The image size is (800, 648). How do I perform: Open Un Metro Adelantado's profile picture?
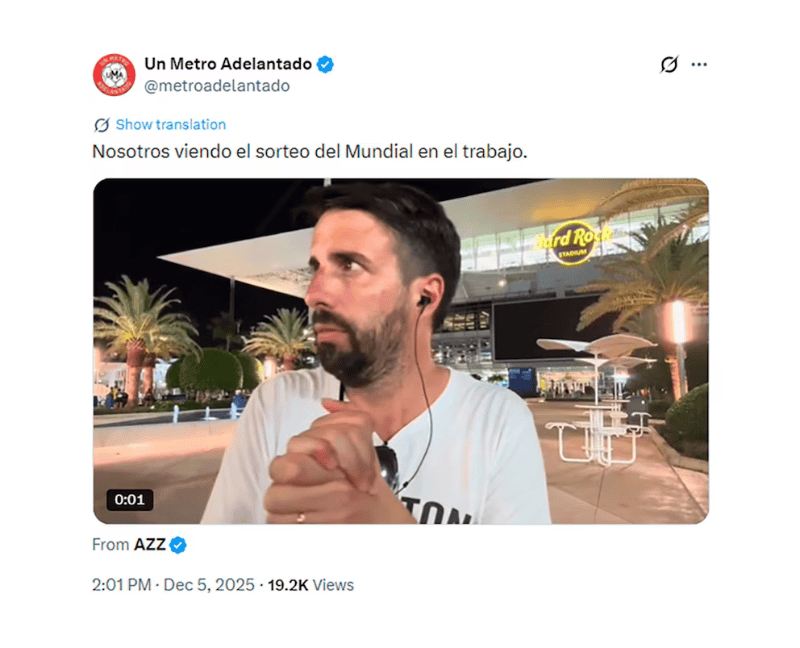point(114,75)
